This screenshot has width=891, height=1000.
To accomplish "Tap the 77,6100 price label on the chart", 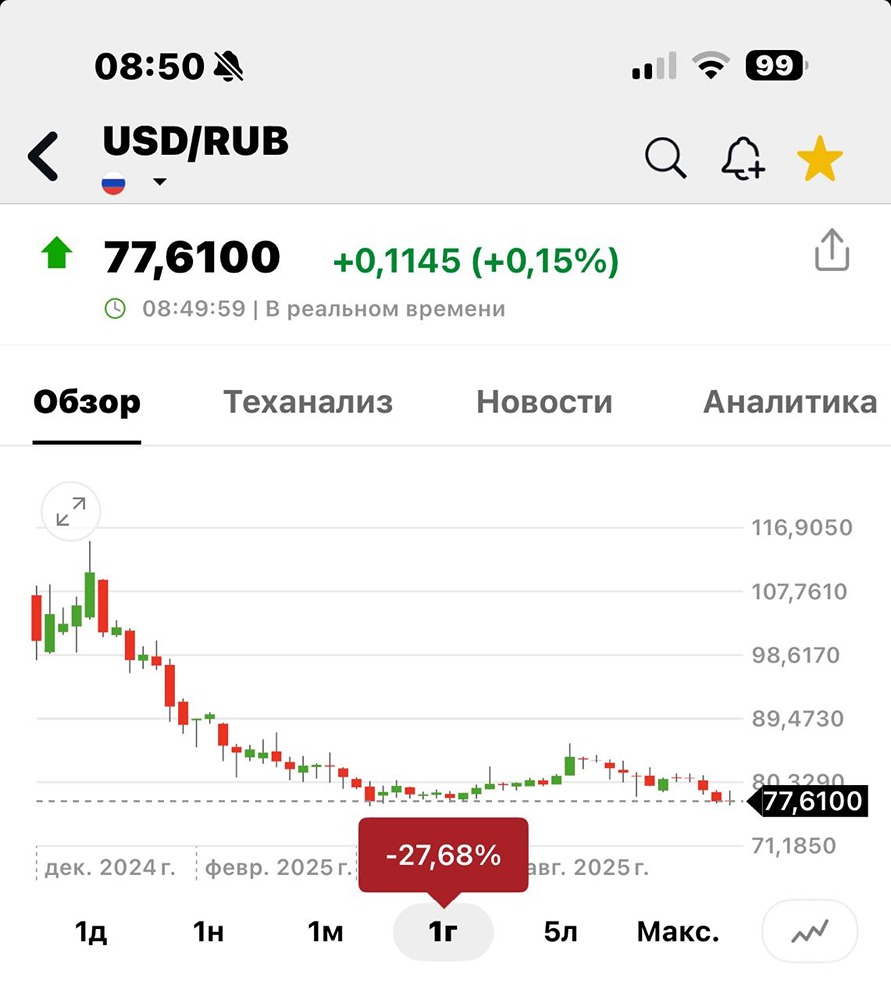I will pyautogui.click(x=812, y=800).
